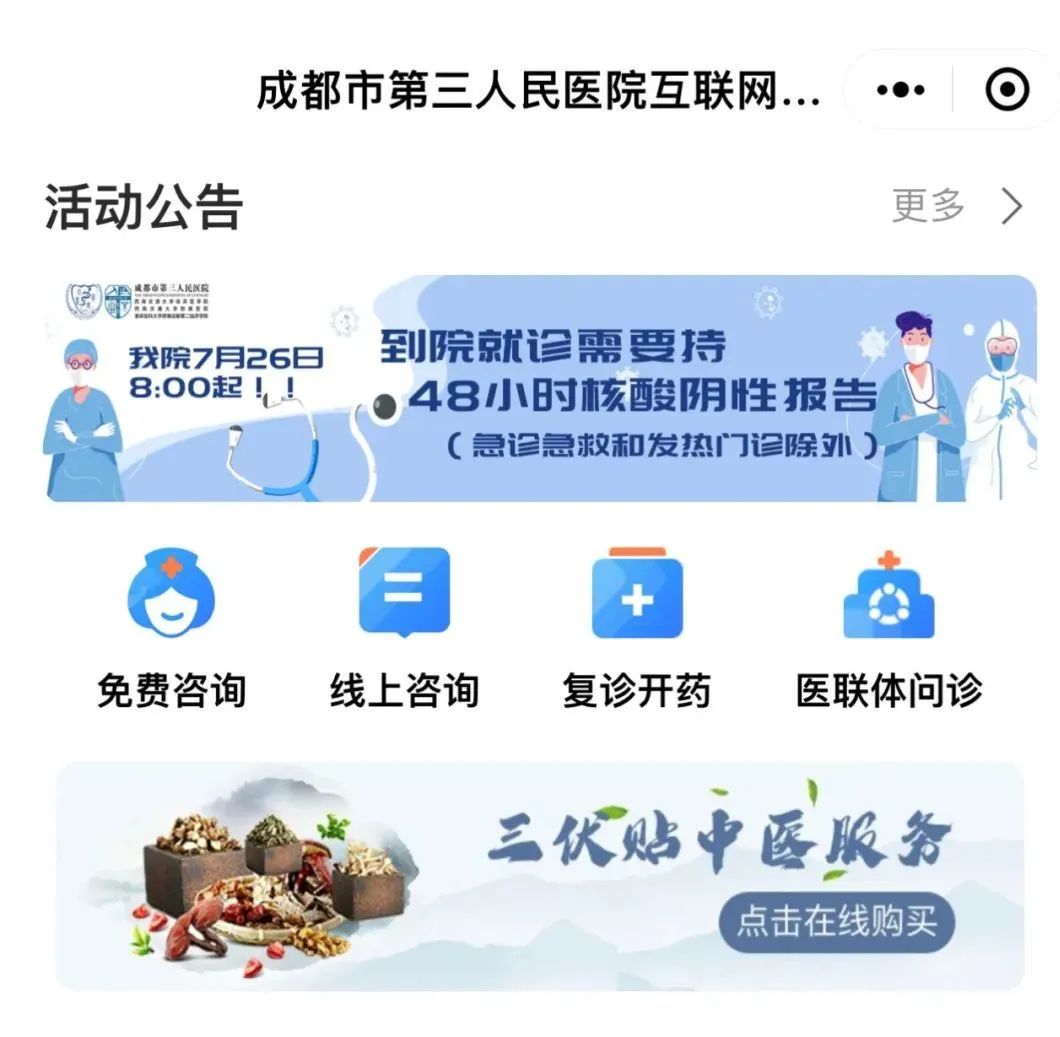The width and height of the screenshot is (1060, 1037).
Task: Open the mini program three-dot menu
Action: (900, 91)
